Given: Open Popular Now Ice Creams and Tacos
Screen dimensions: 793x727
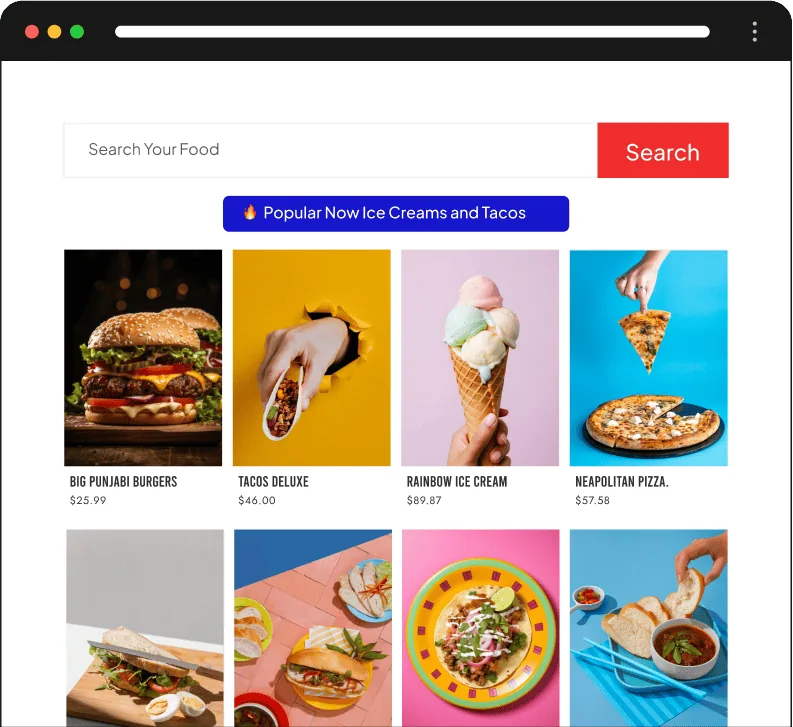Looking at the screenshot, I should (x=395, y=213).
